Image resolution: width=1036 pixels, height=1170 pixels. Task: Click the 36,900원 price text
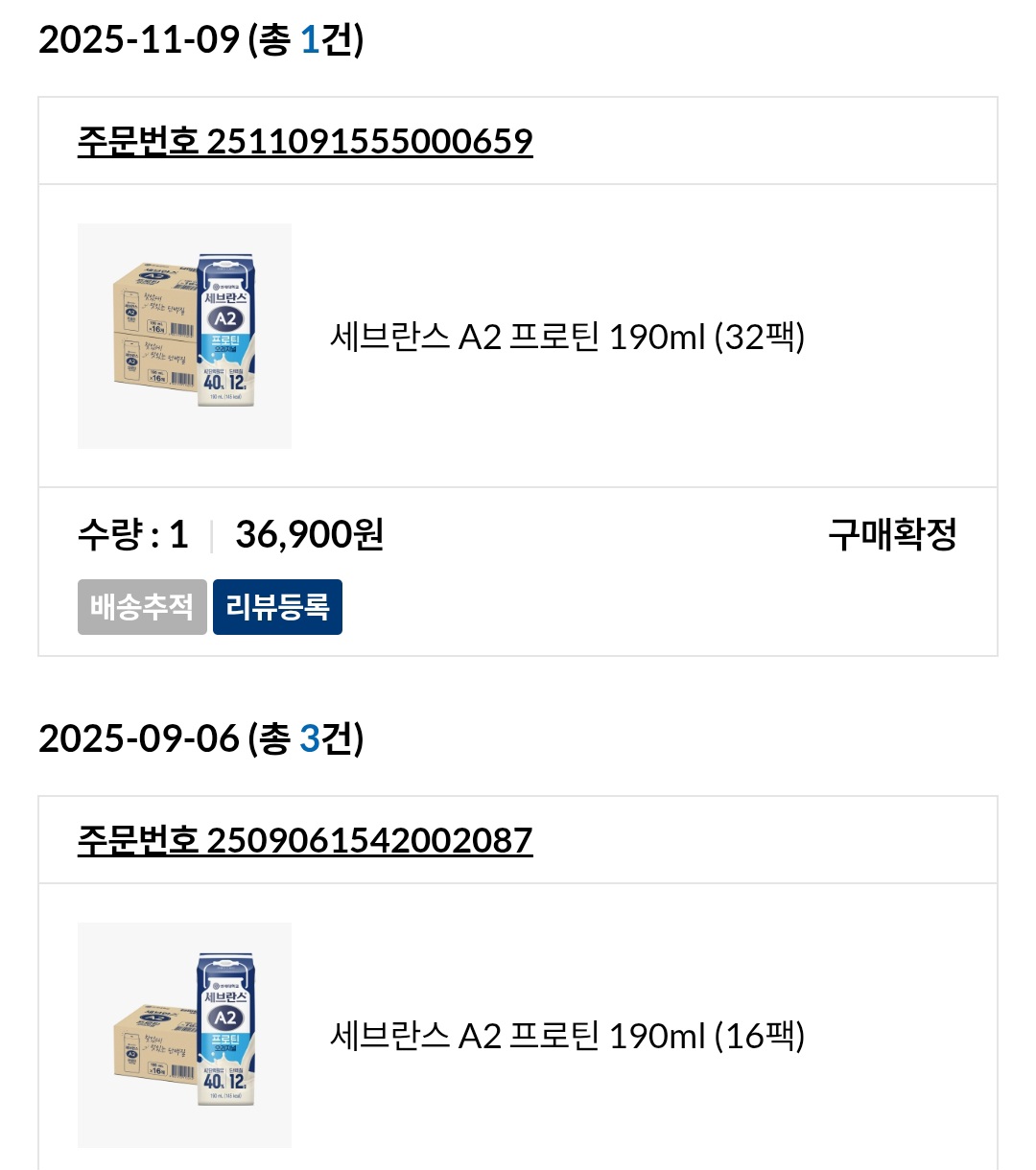(309, 535)
